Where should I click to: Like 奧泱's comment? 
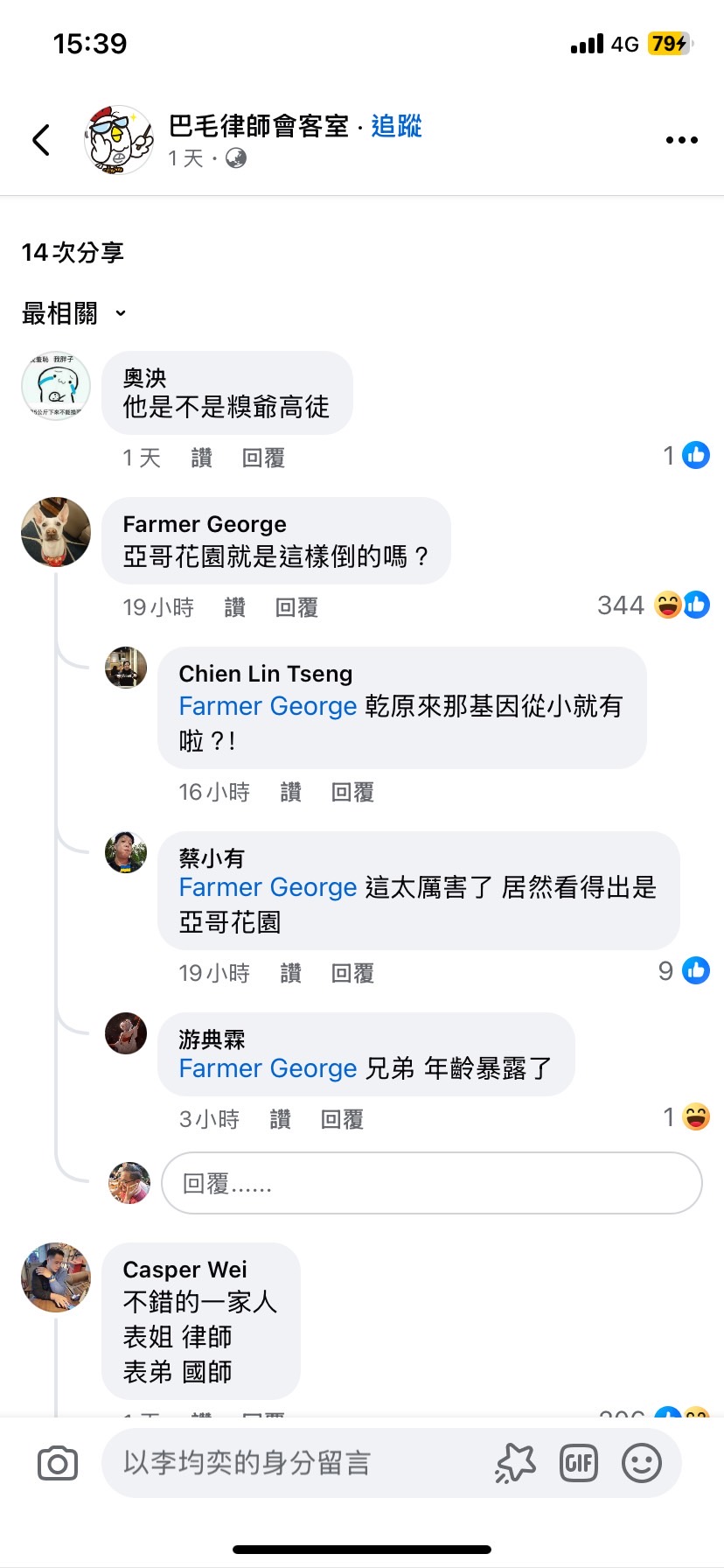pyautogui.click(x=201, y=458)
